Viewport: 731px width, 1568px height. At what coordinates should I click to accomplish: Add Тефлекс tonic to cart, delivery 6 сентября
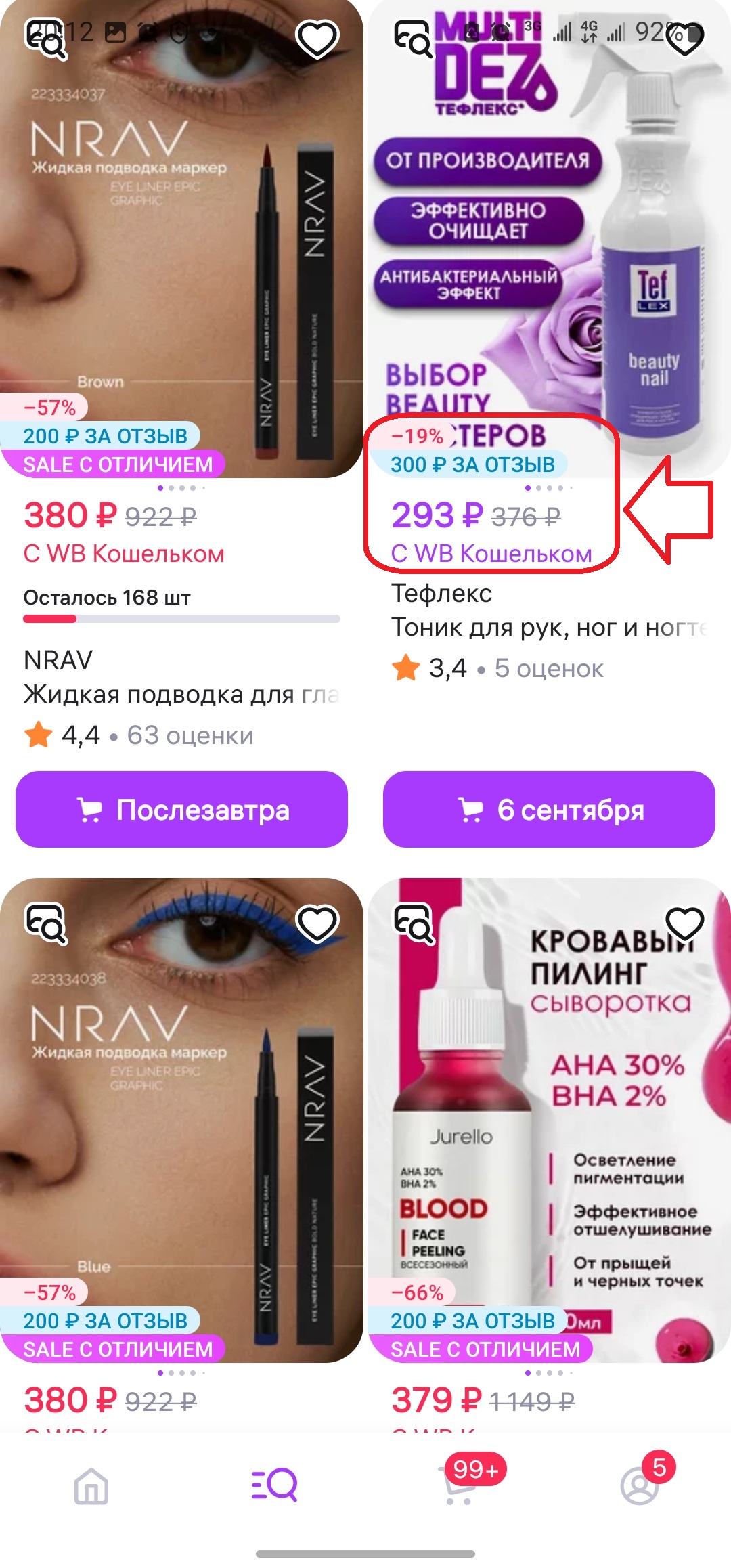(x=549, y=809)
